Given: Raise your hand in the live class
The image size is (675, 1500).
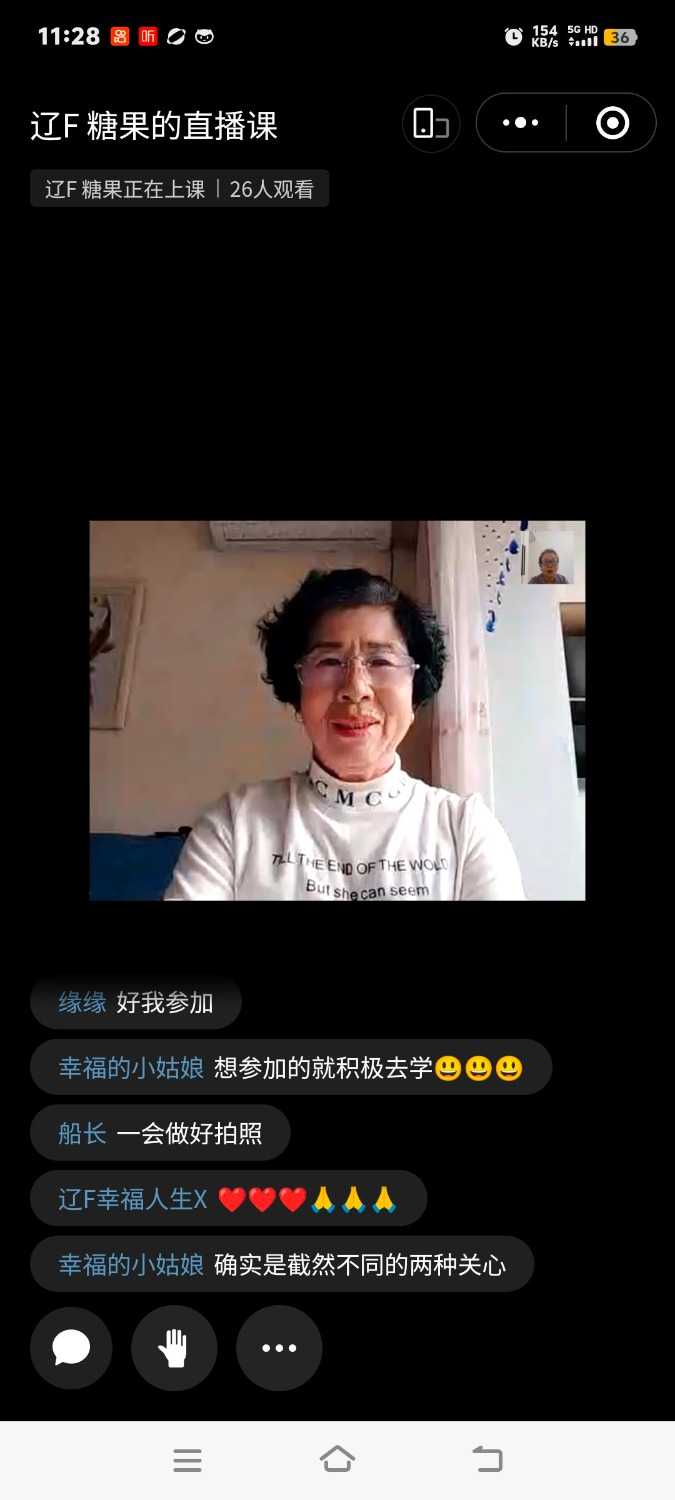Looking at the screenshot, I should tap(174, 1348).
